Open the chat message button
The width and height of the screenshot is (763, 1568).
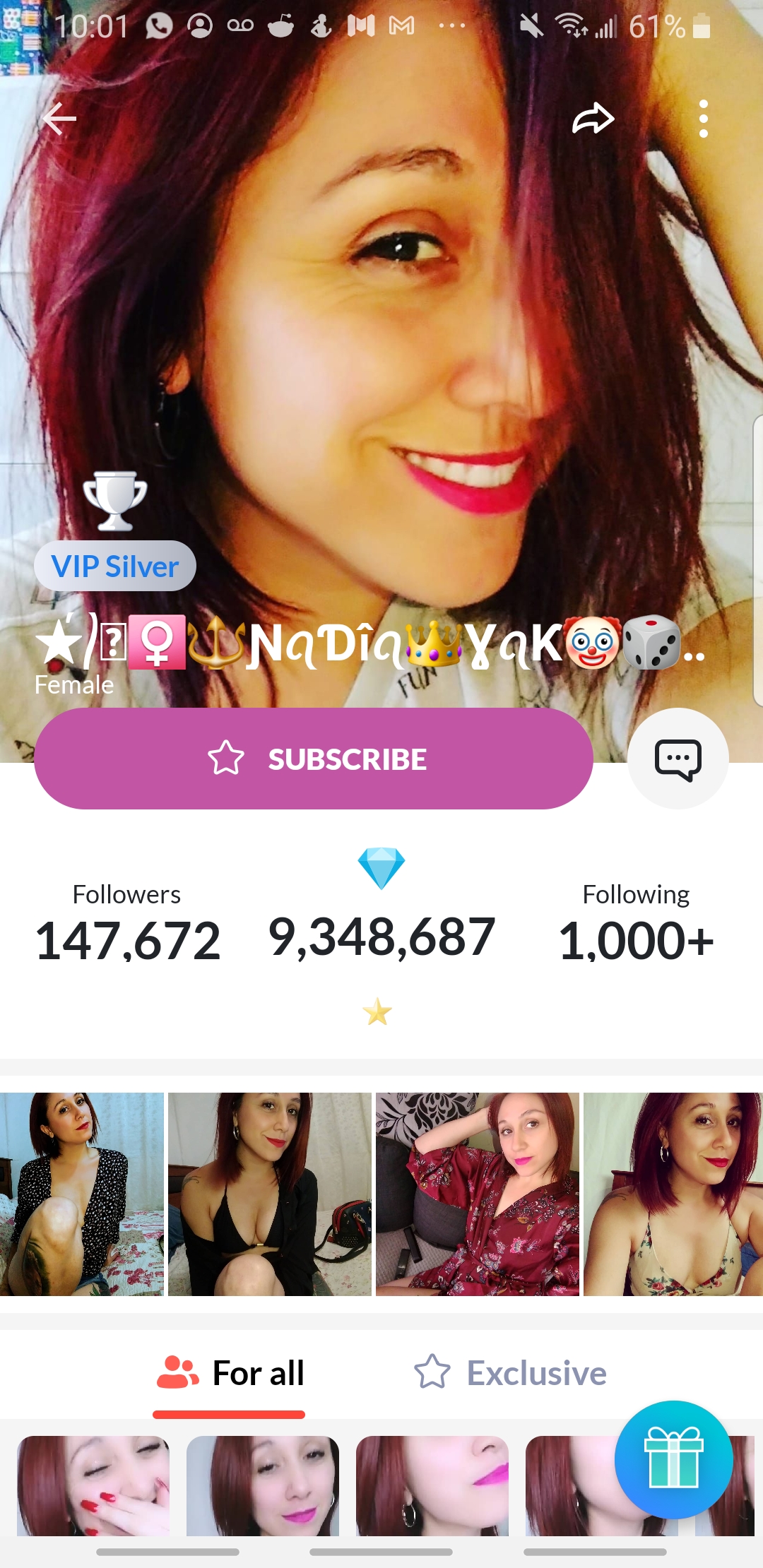tap(678, 759)
